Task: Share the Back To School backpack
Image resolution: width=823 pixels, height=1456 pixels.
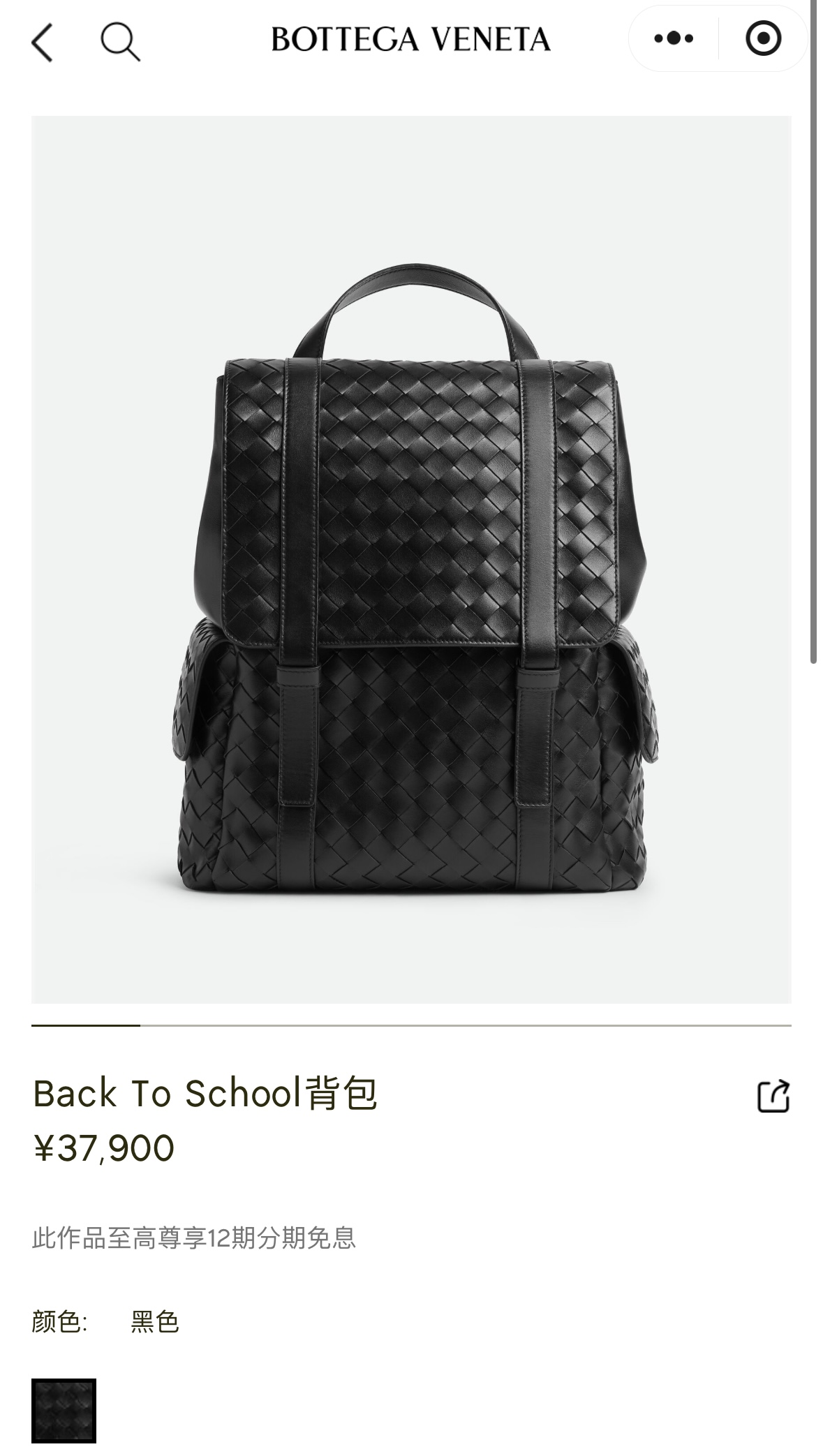Action: (x=773, y=1095)
